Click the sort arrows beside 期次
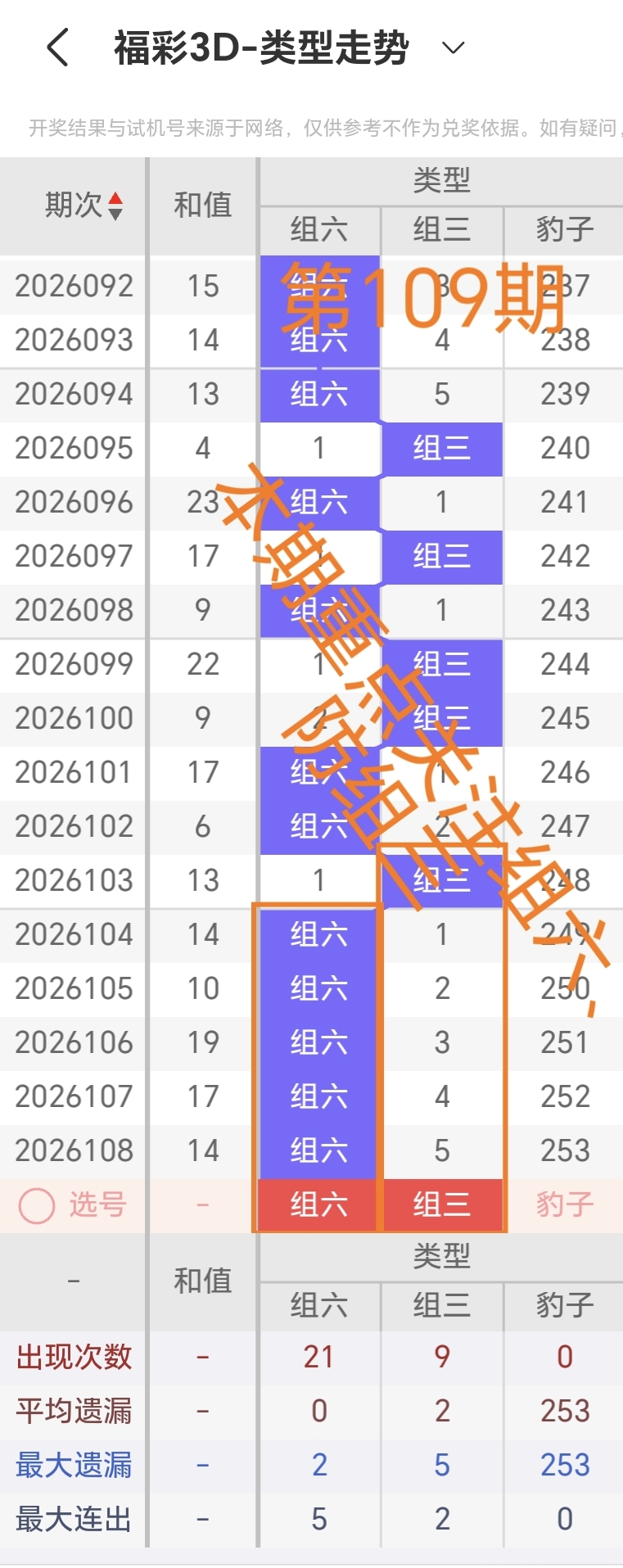The image size is (623, 1568). [116, 207]
